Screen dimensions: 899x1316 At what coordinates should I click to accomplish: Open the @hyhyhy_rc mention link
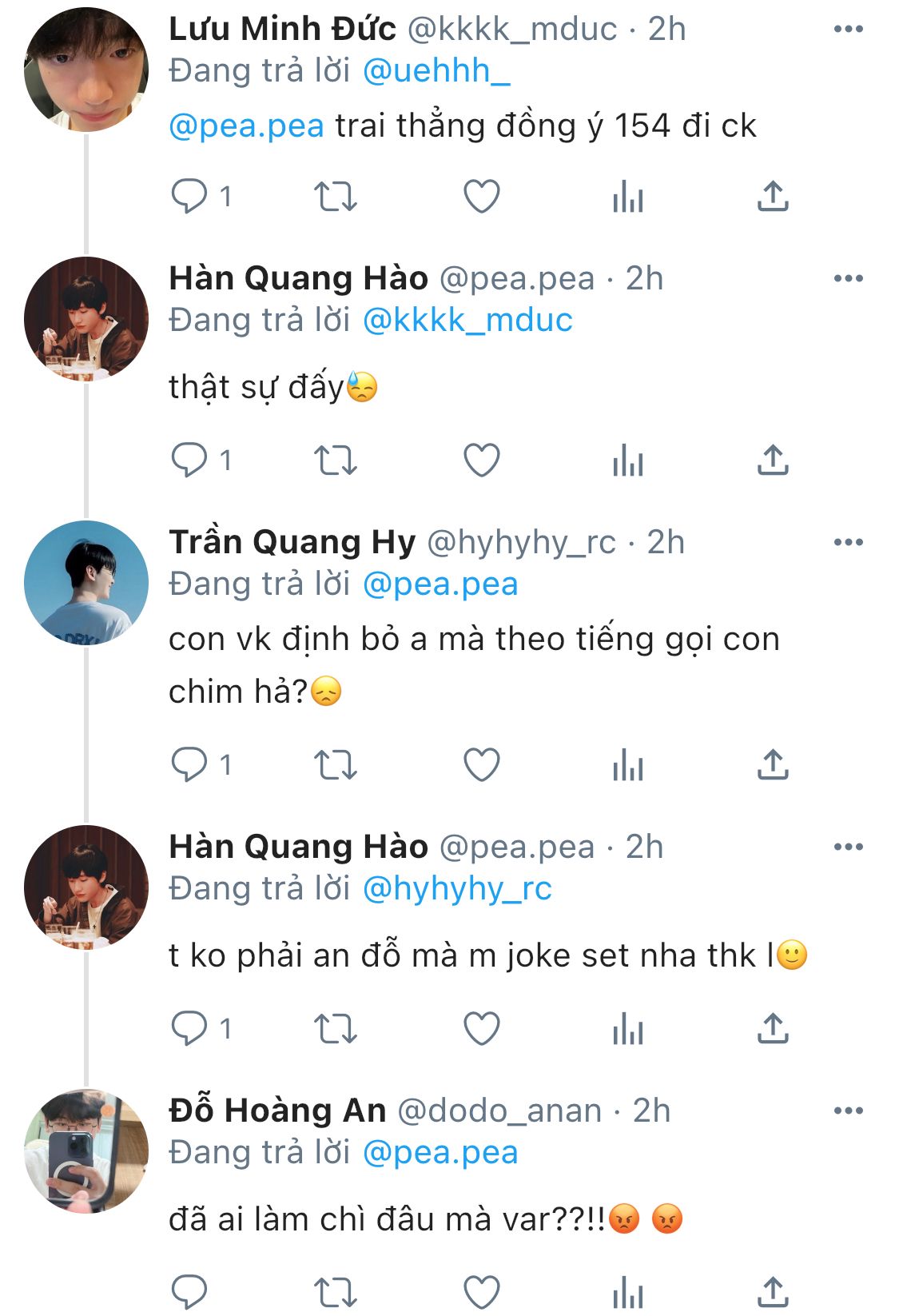(457, 889)
